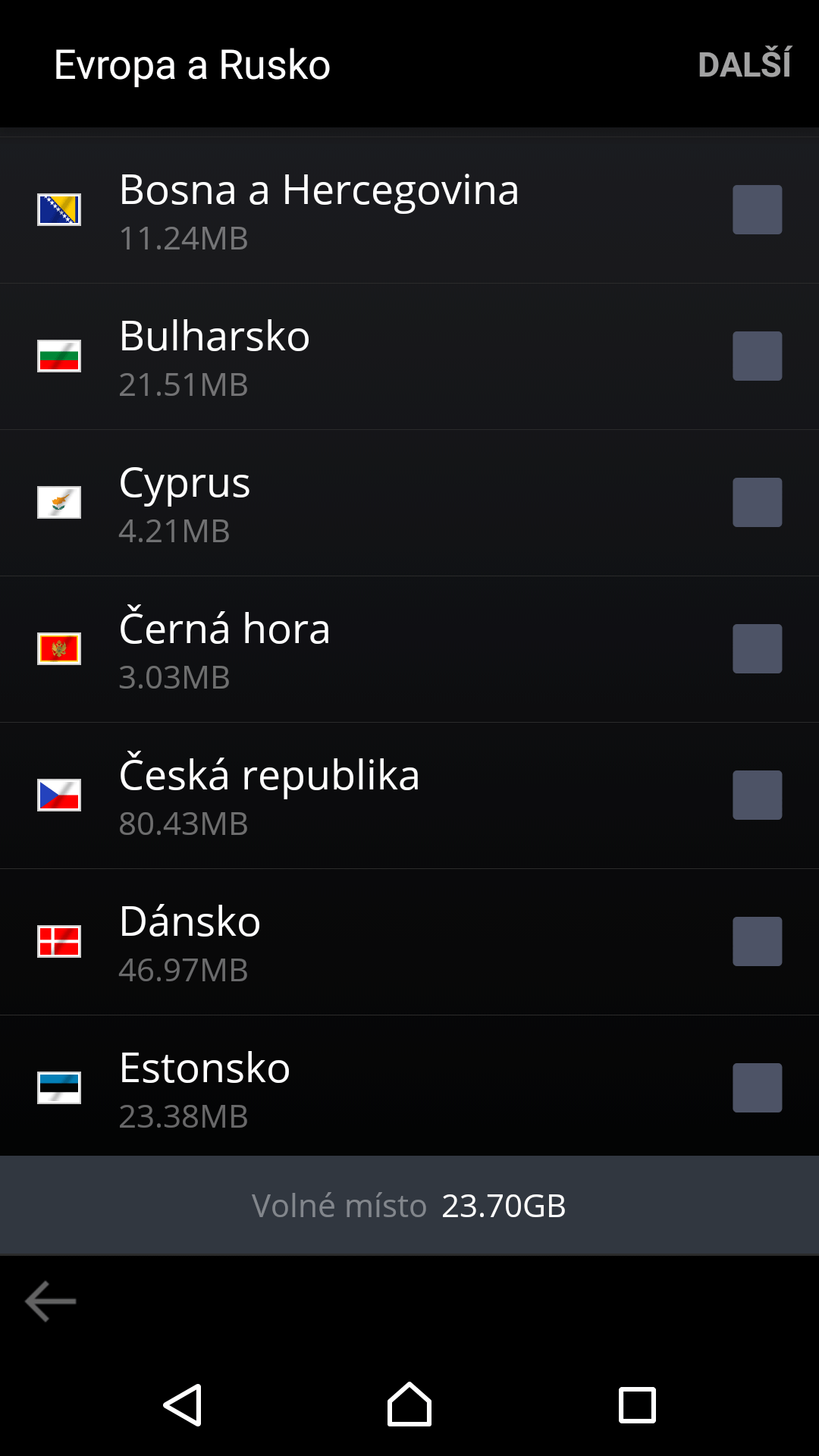Check the Dánsko checkbox
The image size is (819, 1456).
757,941
